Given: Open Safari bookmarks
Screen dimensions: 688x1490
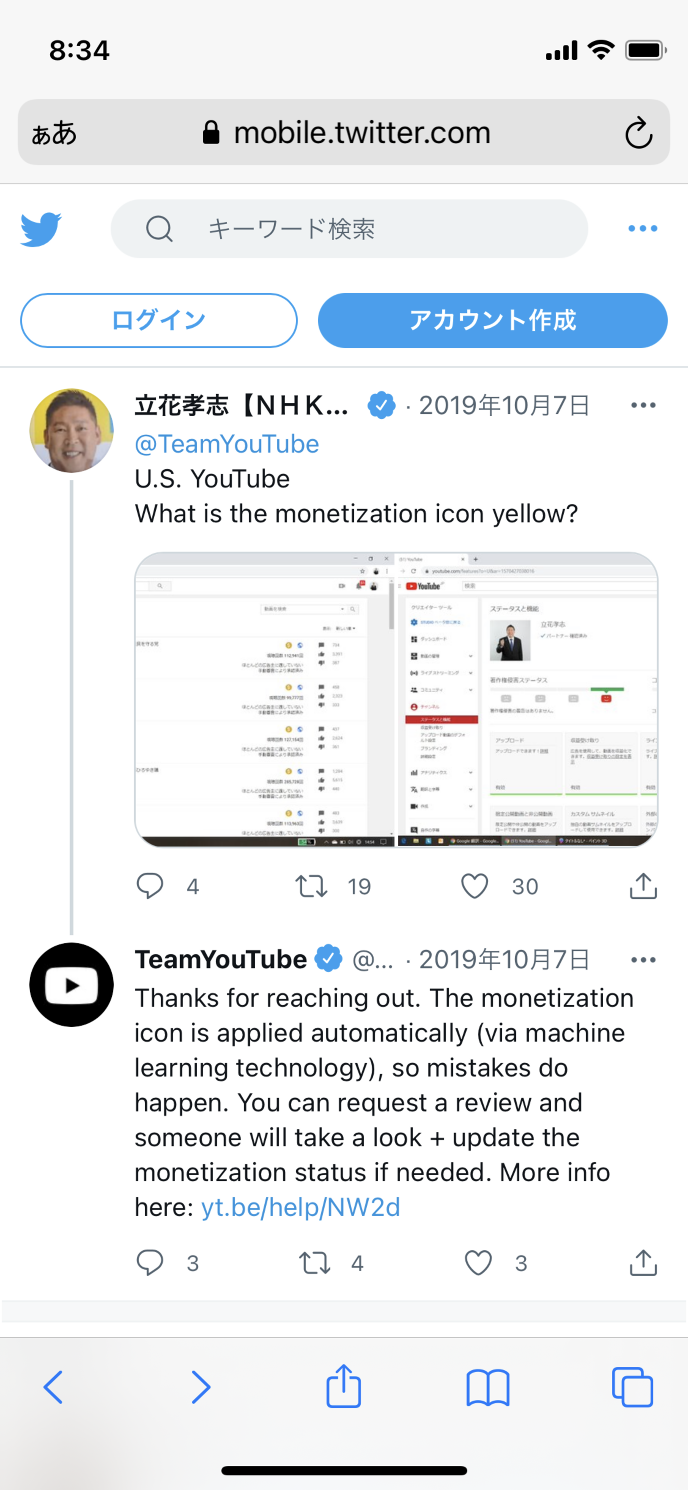Looking at the screenshot, I should [488, 1387].
